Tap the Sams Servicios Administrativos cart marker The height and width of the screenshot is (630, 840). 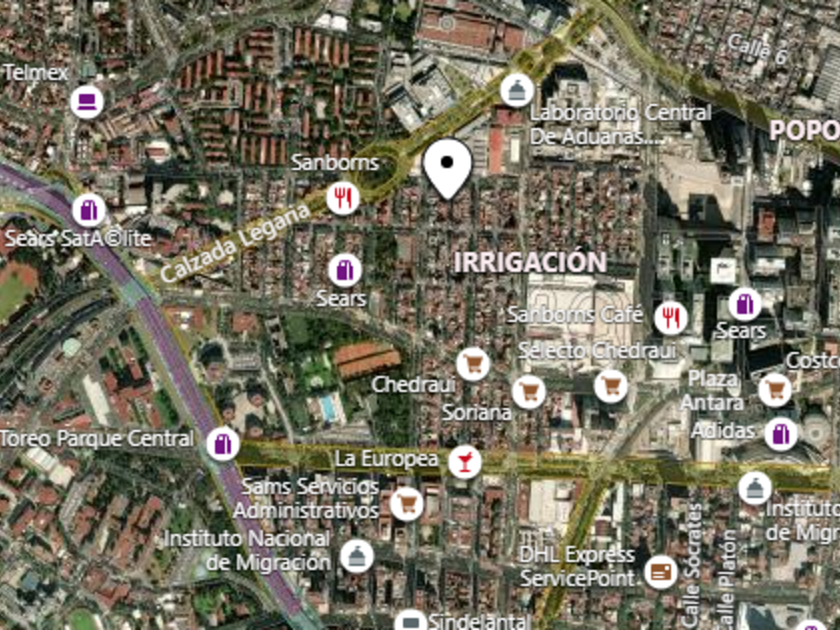click(407, 504)
